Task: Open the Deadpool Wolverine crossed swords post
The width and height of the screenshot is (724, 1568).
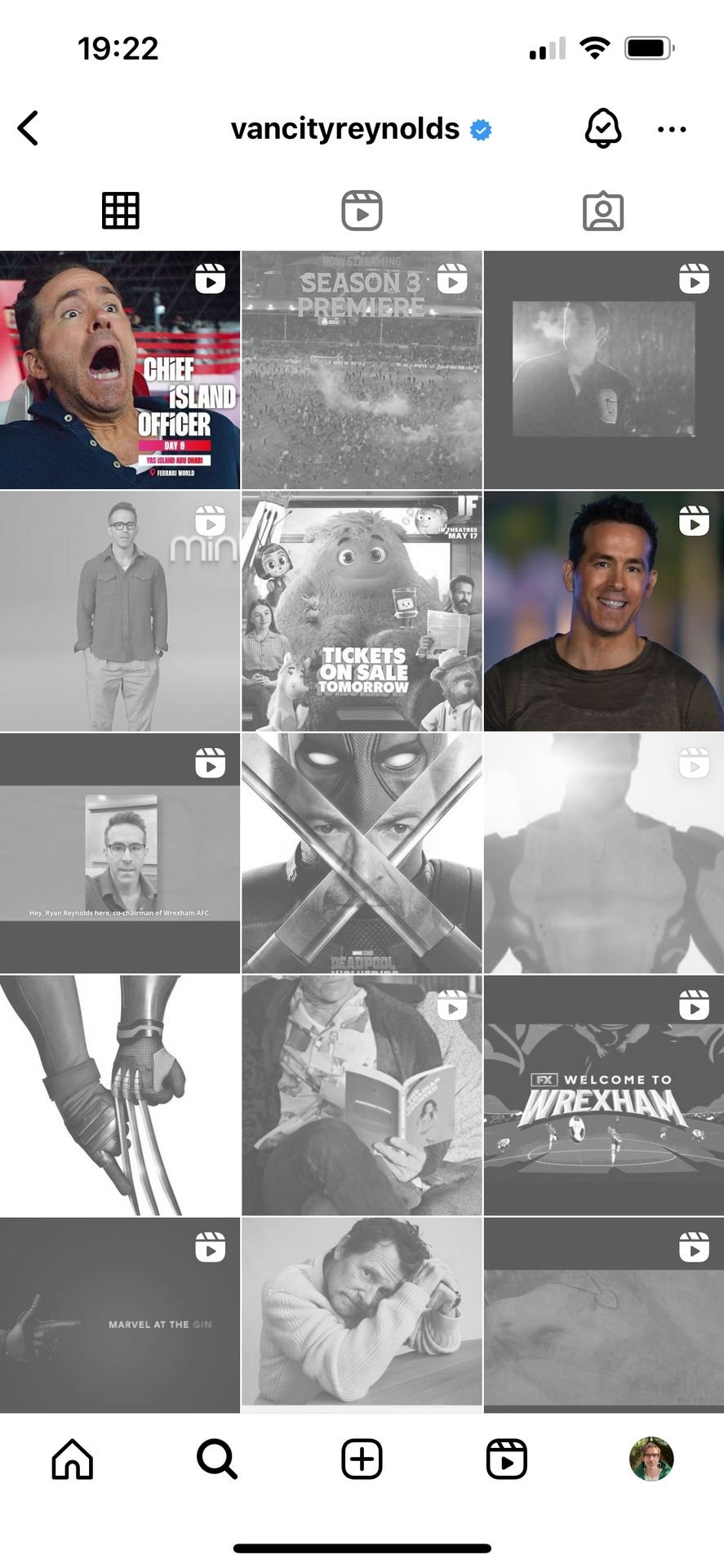Action: point(362,853)
